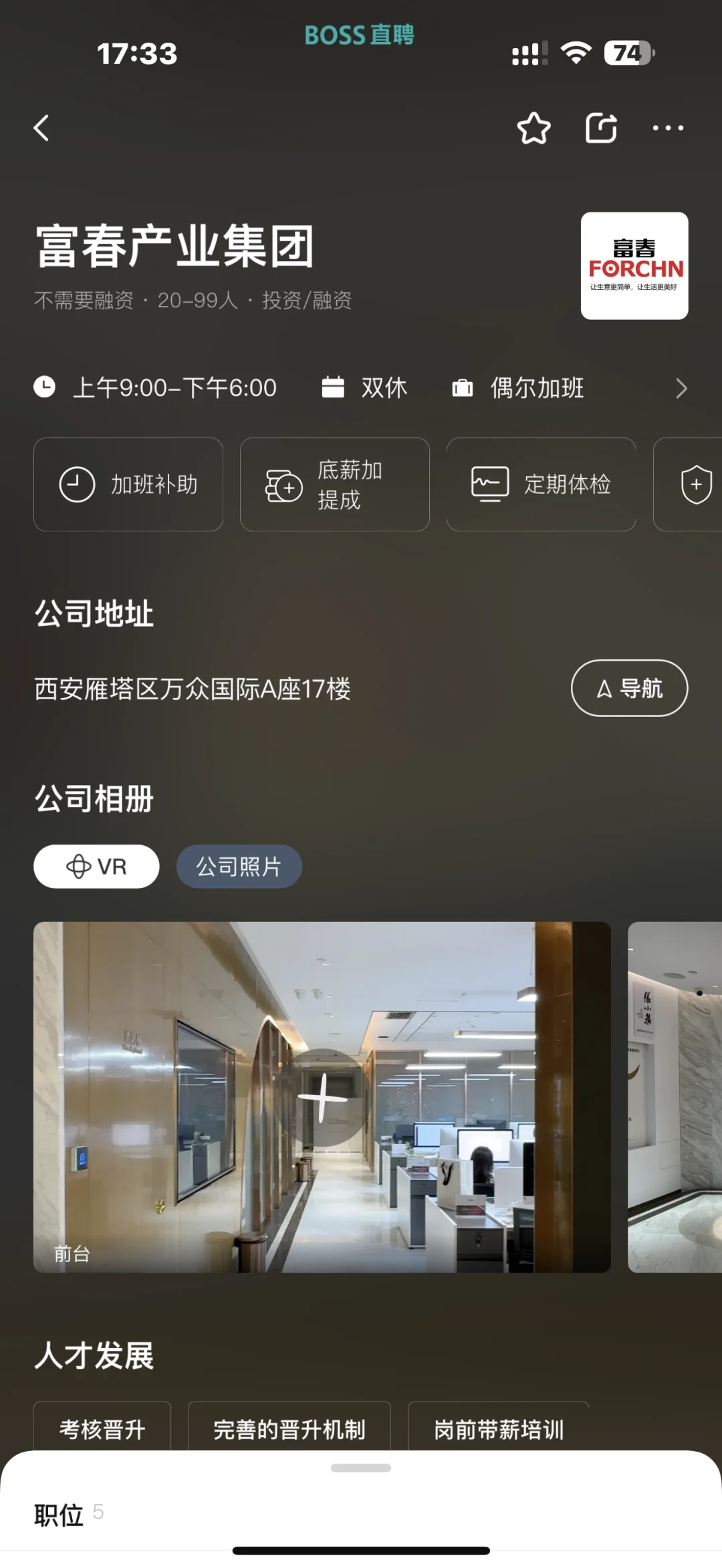Screen dimensions: 722x1568
Task: Expand work hours details via chevron
Action: (681, 388)
